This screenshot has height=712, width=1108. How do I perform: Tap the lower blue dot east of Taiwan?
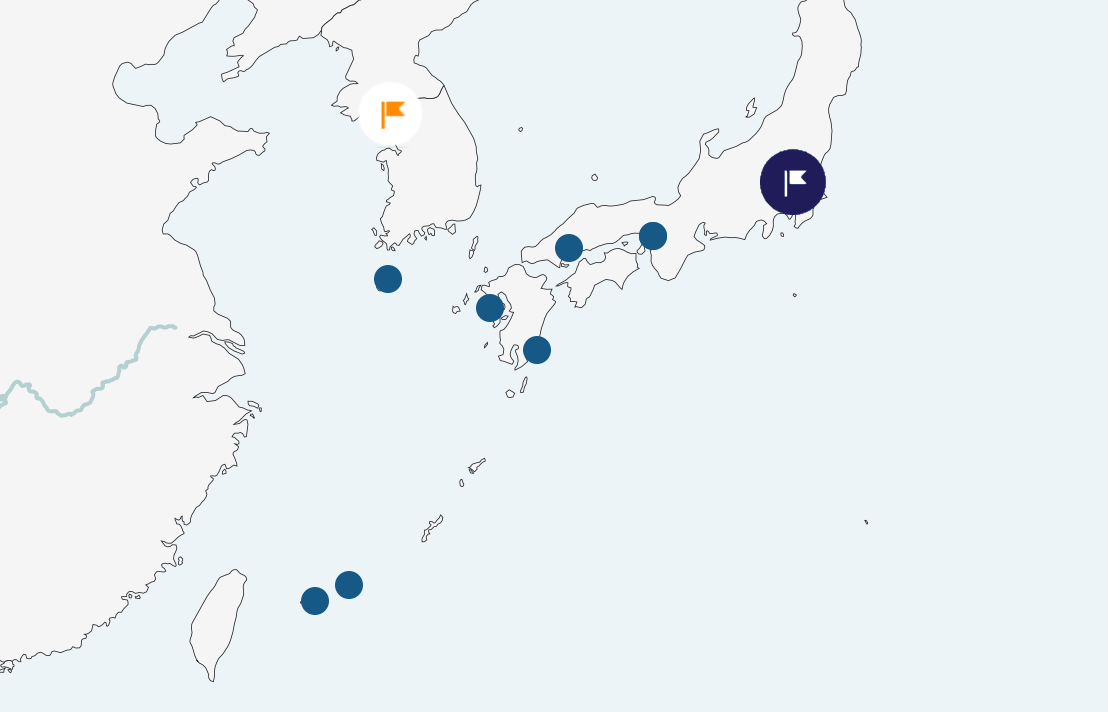315,601
